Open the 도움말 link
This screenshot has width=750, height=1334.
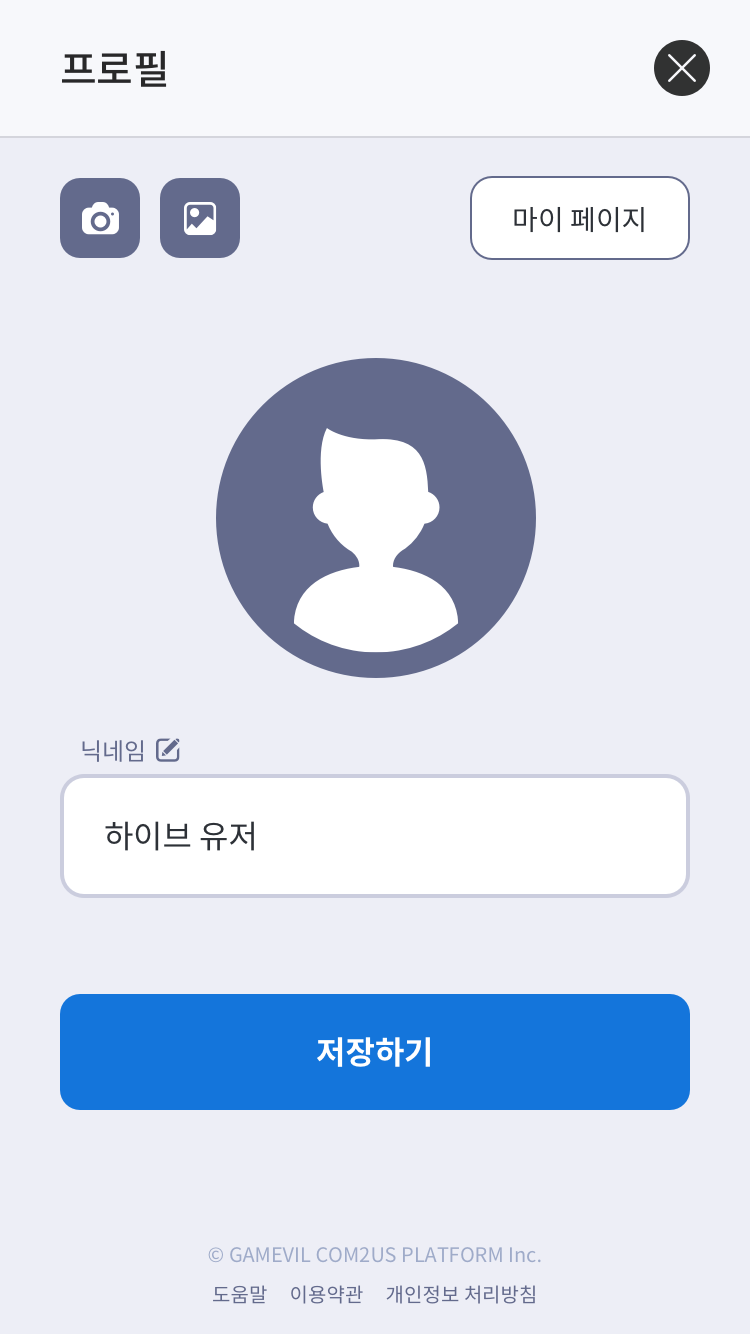(x=240, y=1294)
